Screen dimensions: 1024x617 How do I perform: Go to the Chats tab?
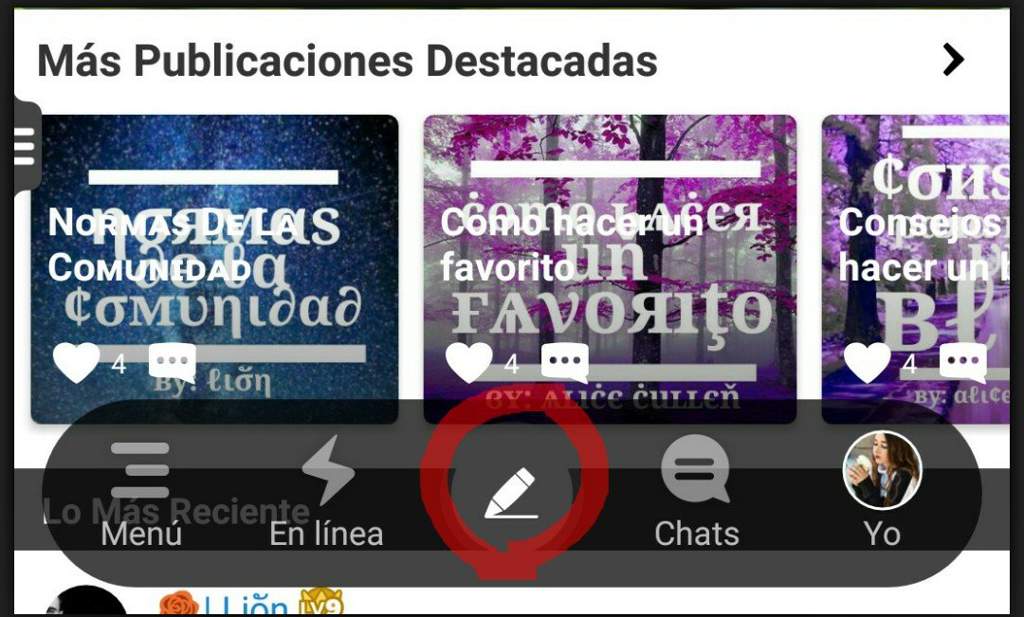(696, 495)
